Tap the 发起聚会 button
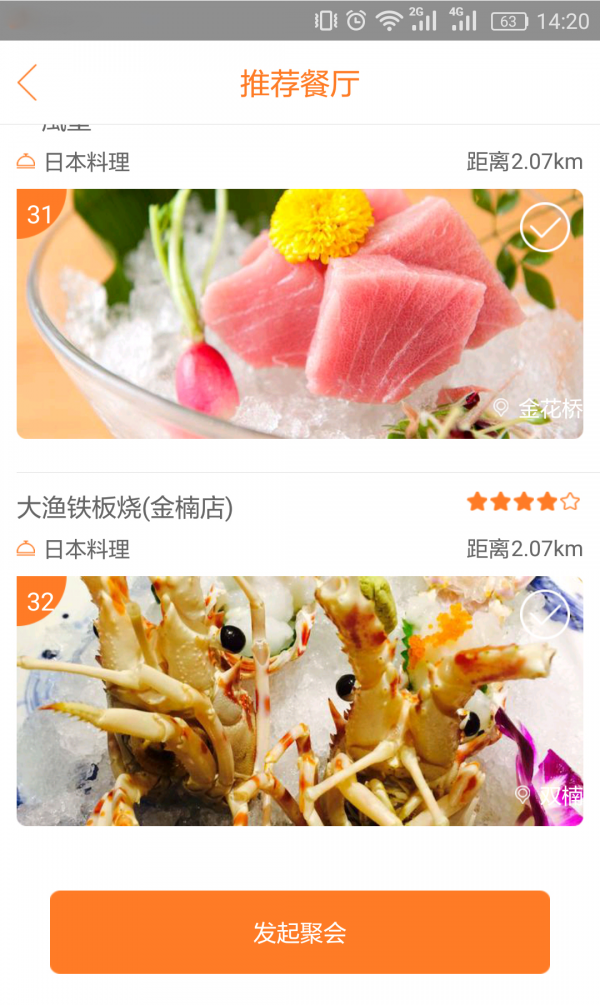The image size is (600, 1005). [300, 932]
